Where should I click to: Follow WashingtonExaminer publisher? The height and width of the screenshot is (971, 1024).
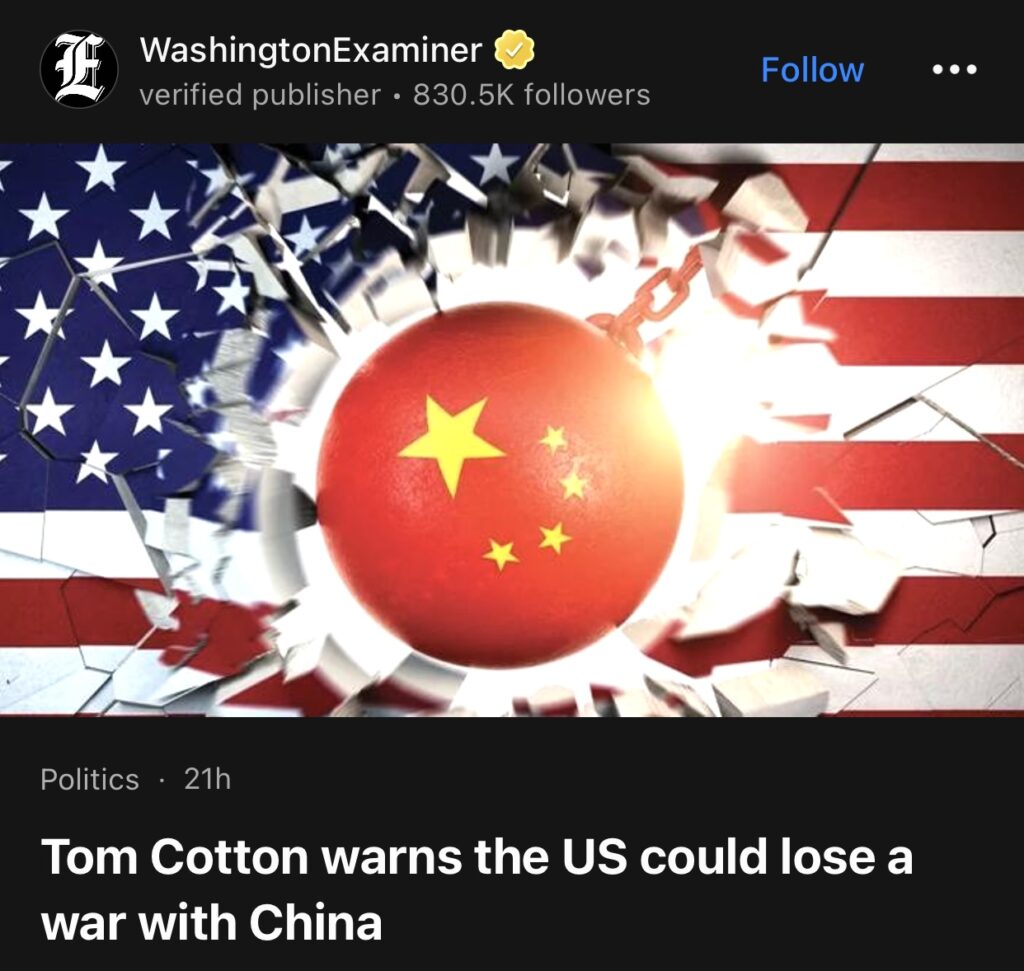[x=812, y=70]
